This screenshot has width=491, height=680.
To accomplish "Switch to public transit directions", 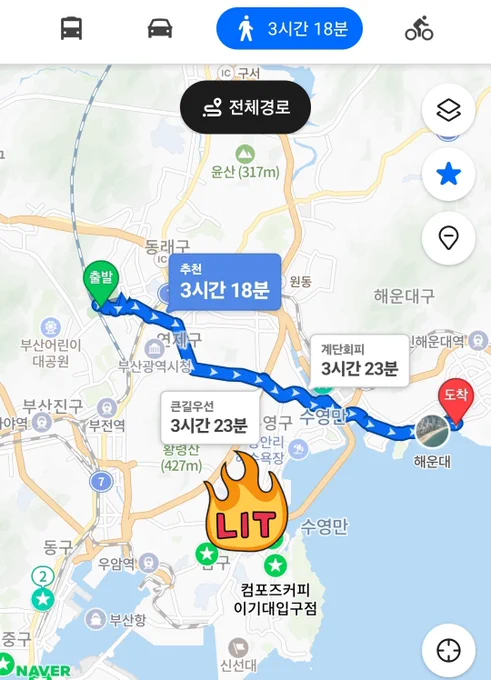I will [x=71, y=29].
